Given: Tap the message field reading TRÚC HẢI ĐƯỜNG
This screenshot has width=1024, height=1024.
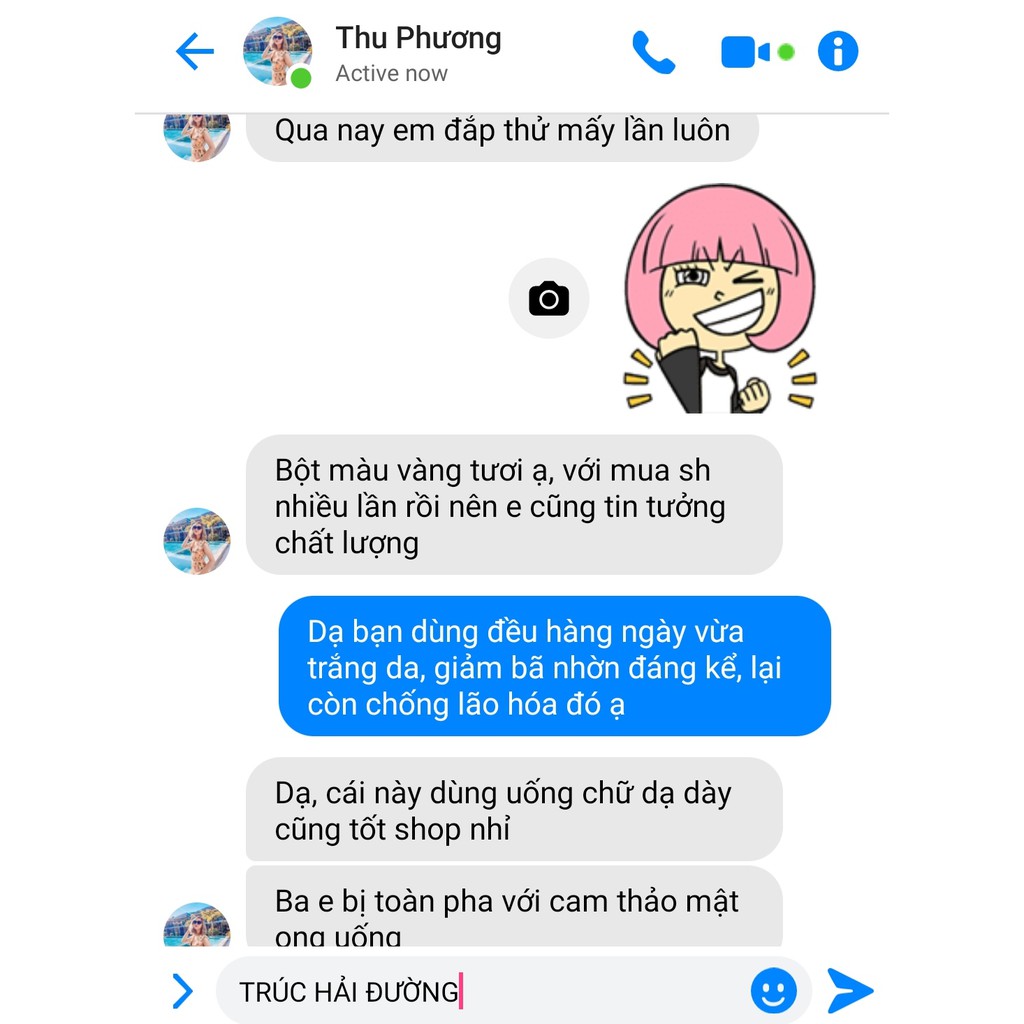Looking at the screenshot, I should click(x=483, y=991).
